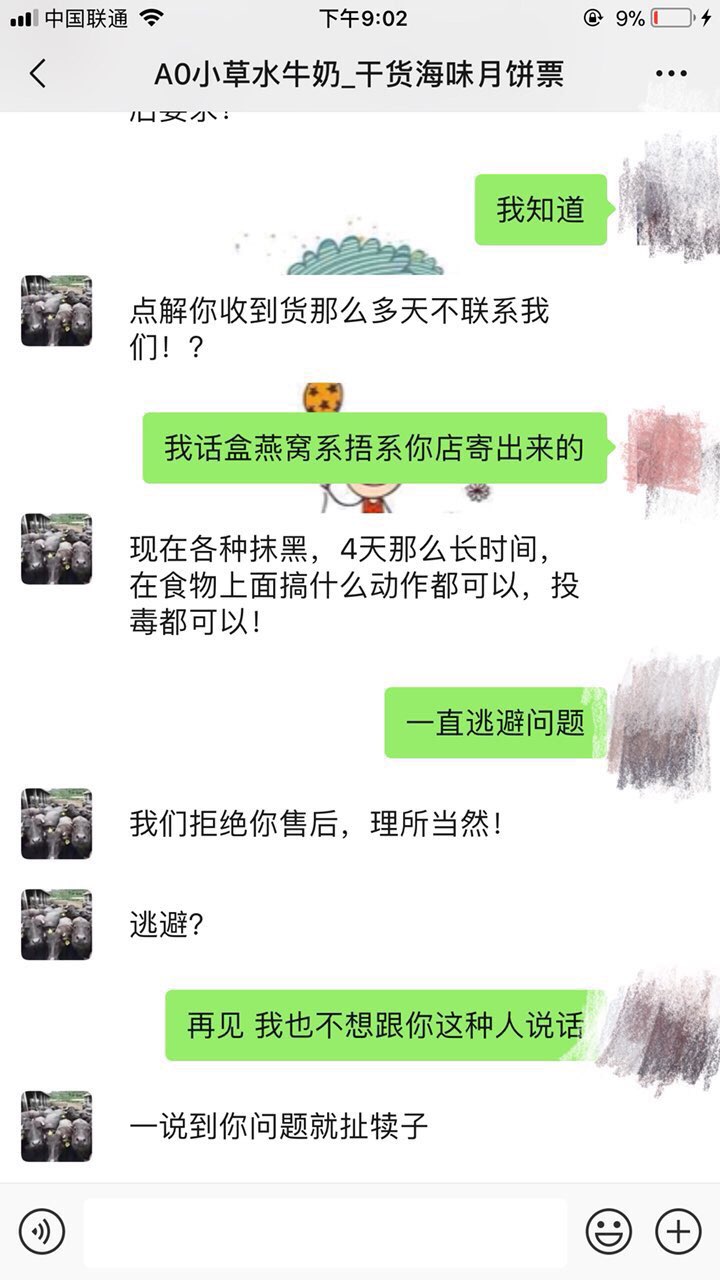Open the chat info overflow menu
Screen dimensions: 720x1280
point(671,73)
